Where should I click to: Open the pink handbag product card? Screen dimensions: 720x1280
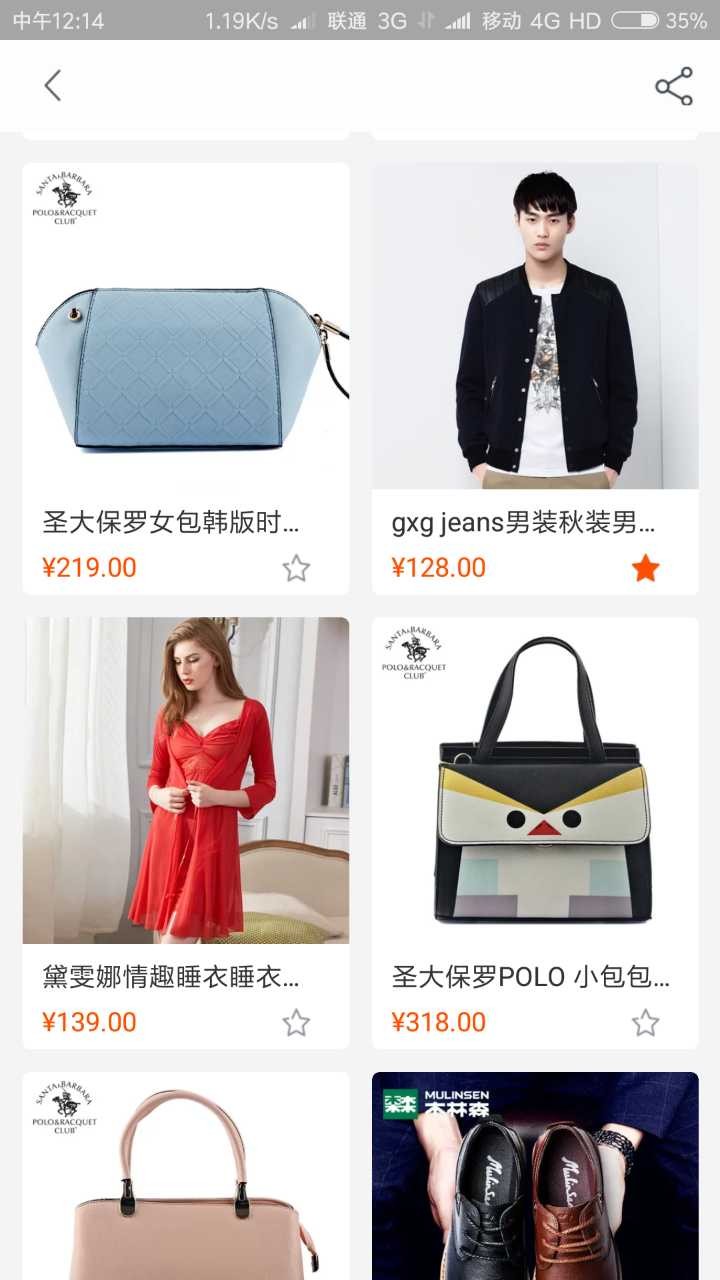pos(186,1176)
